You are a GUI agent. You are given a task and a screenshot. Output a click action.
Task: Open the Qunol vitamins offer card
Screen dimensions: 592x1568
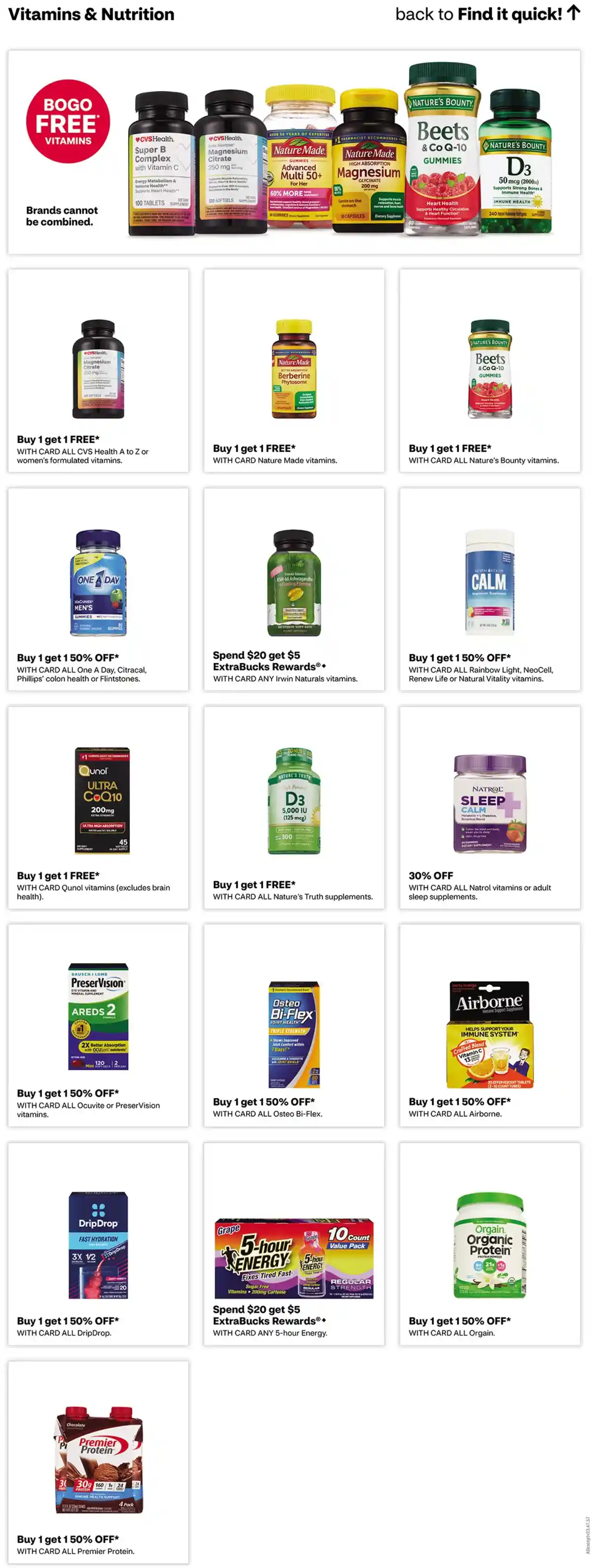pos(98,807)
